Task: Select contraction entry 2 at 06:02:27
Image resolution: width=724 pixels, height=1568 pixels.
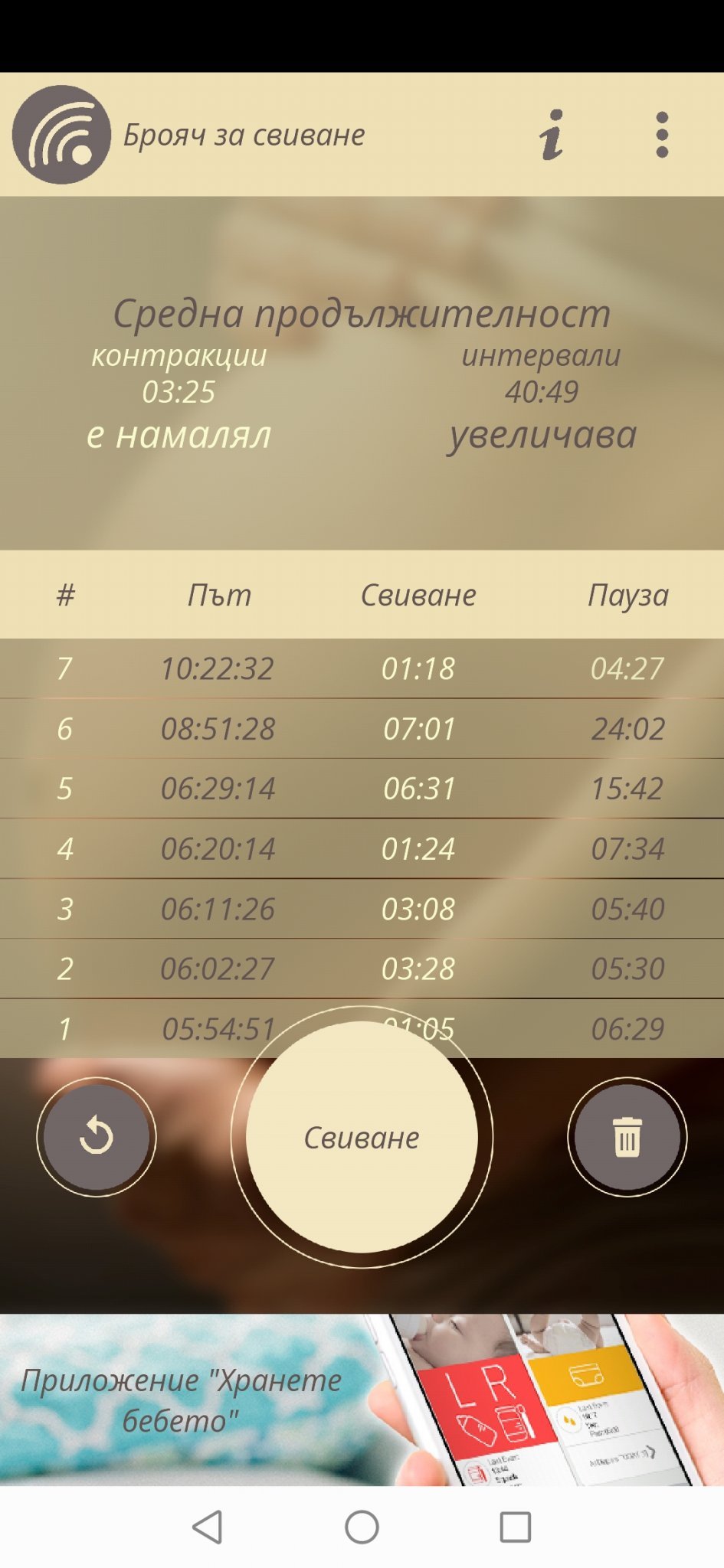Action: [362, 969]
